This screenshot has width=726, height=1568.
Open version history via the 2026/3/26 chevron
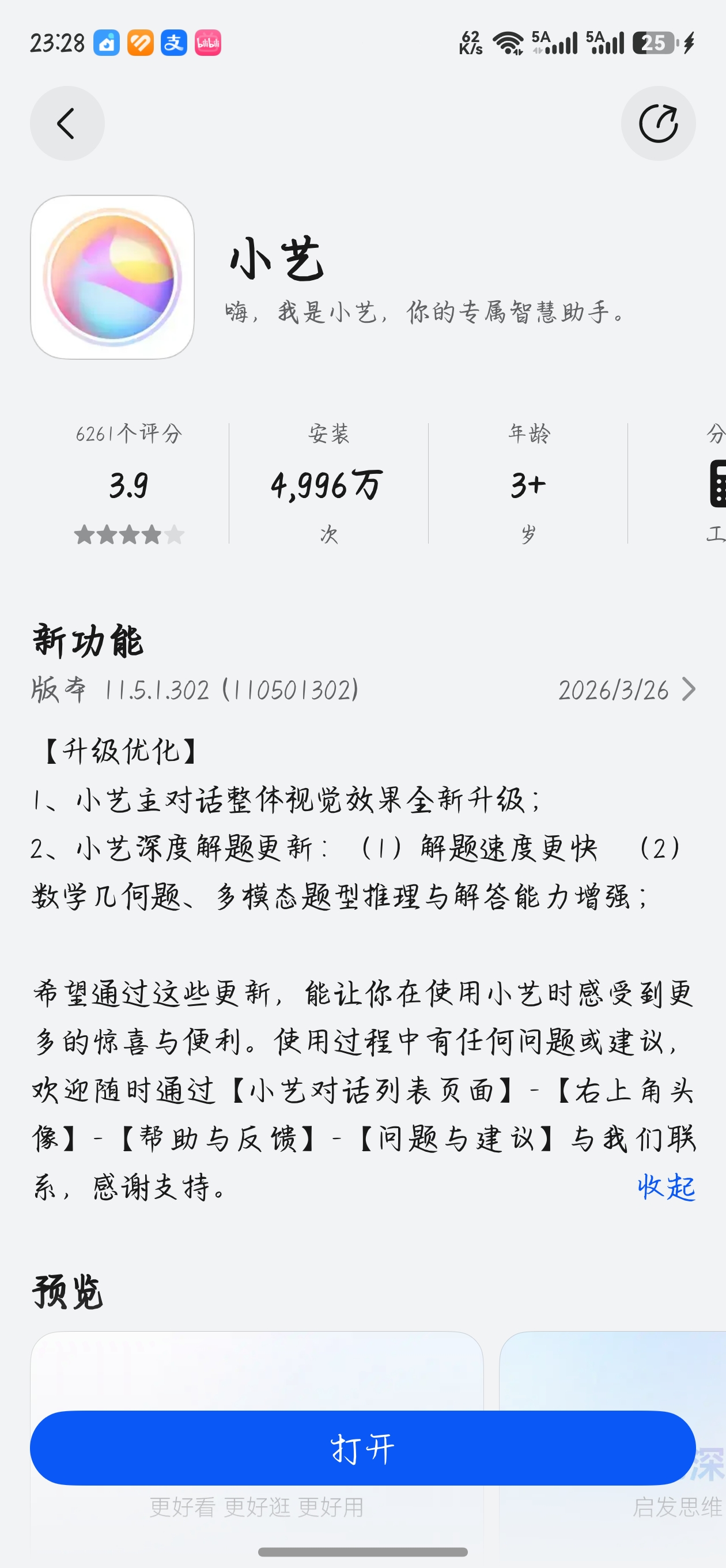[x=687, y=689]
